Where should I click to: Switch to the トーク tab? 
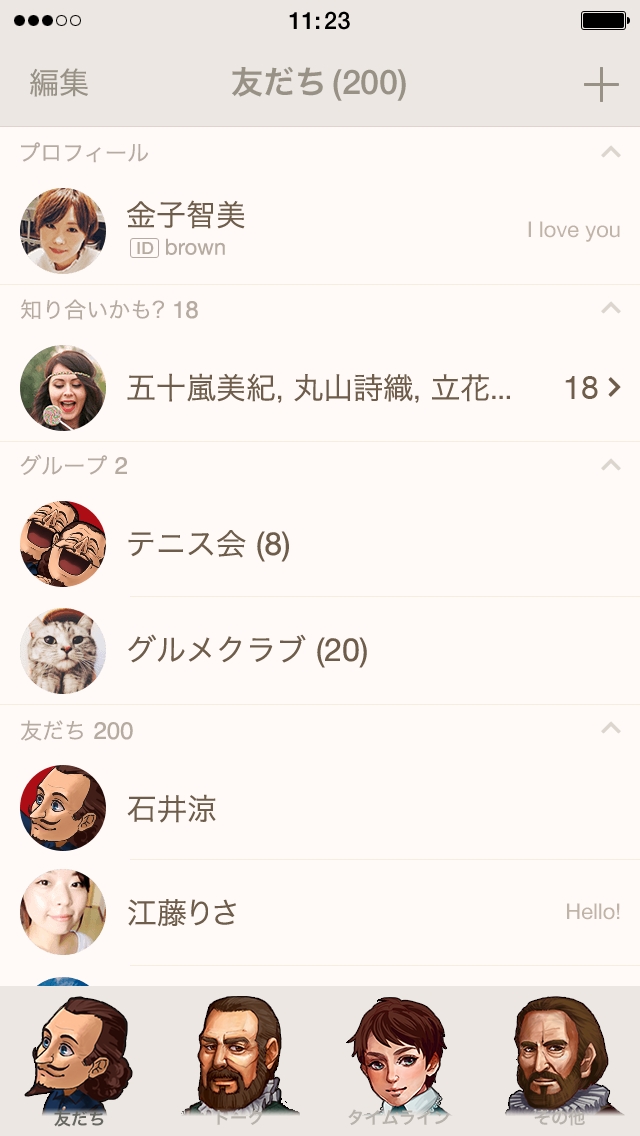[239, 1060]
